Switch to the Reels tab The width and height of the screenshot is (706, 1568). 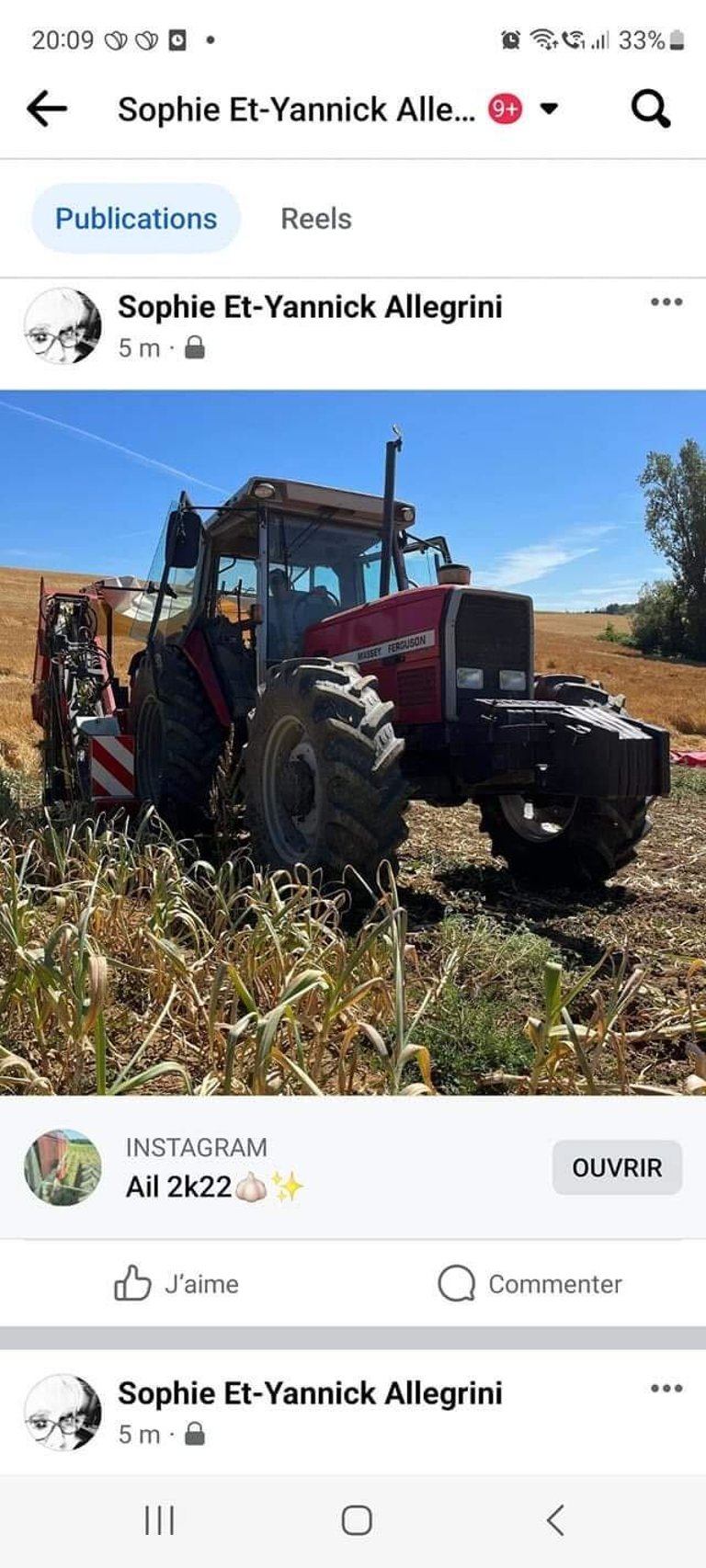(x=316, y=219)
